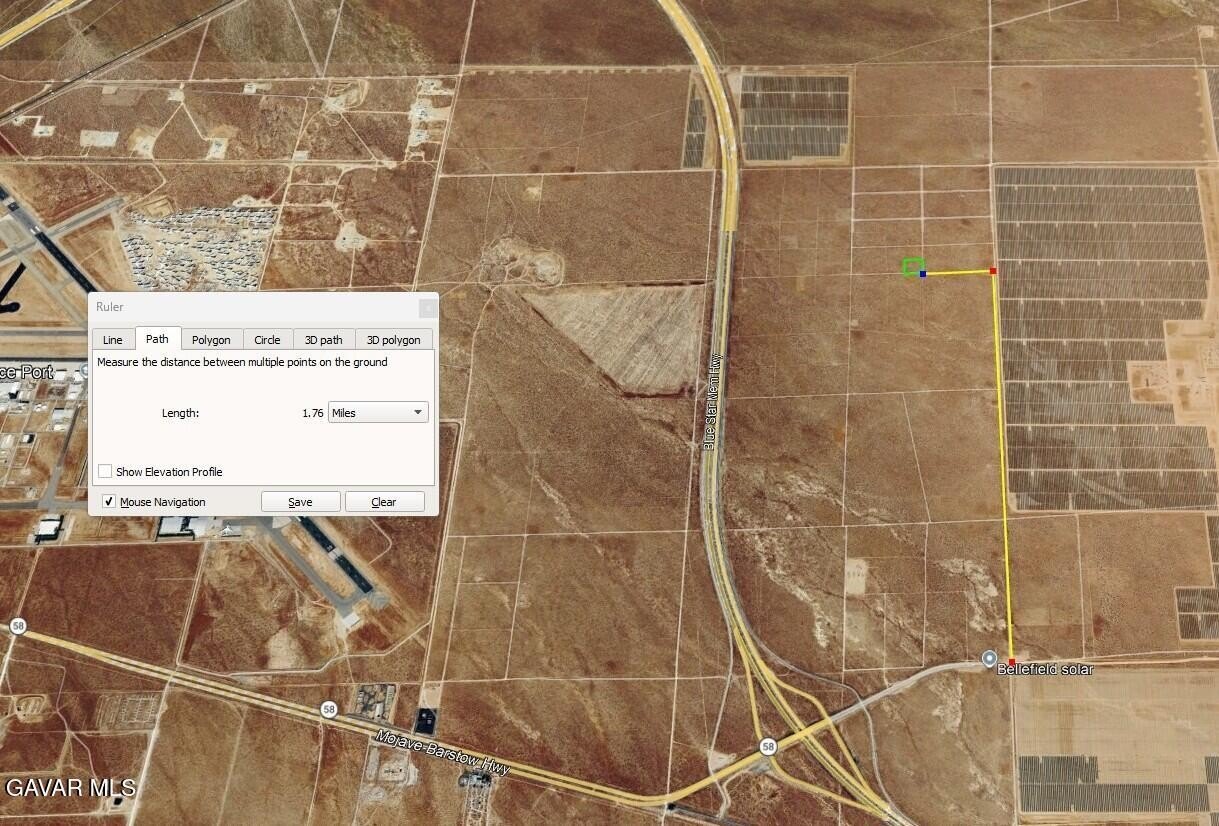Open the 3D path tab

tap(324, 340)
